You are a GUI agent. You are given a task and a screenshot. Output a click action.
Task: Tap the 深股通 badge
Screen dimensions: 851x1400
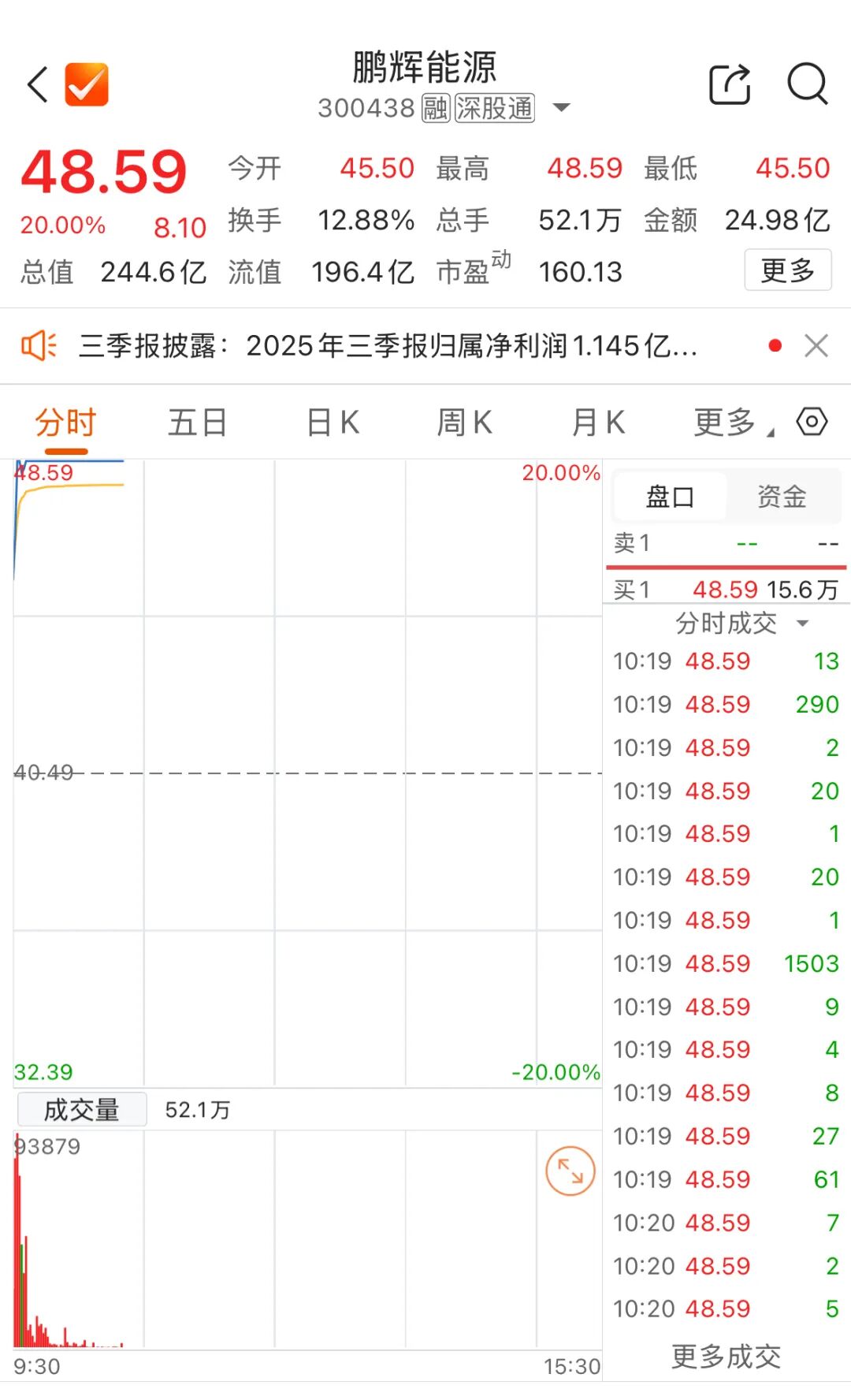[493, 108]
